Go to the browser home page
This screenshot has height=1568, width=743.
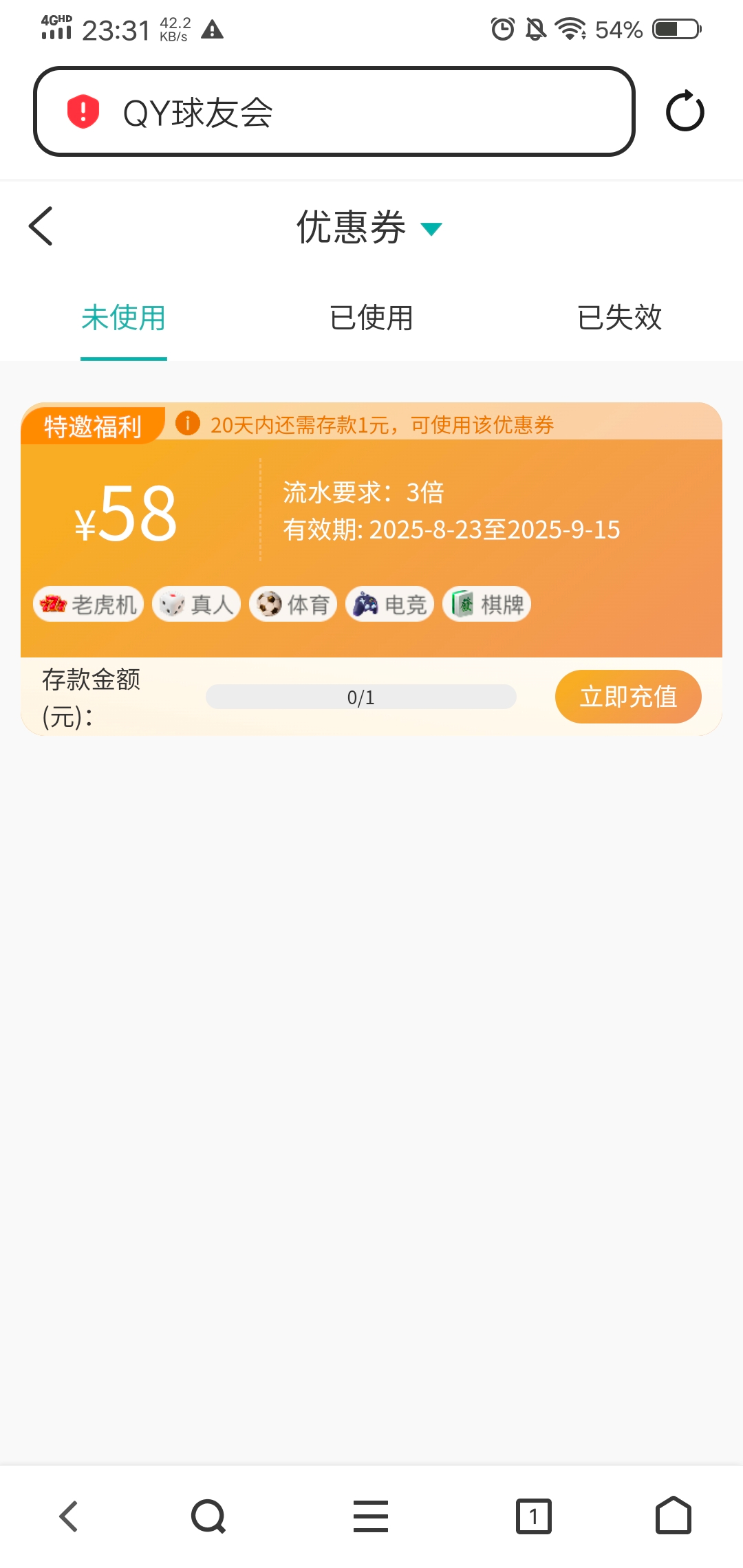(674, 1516)
